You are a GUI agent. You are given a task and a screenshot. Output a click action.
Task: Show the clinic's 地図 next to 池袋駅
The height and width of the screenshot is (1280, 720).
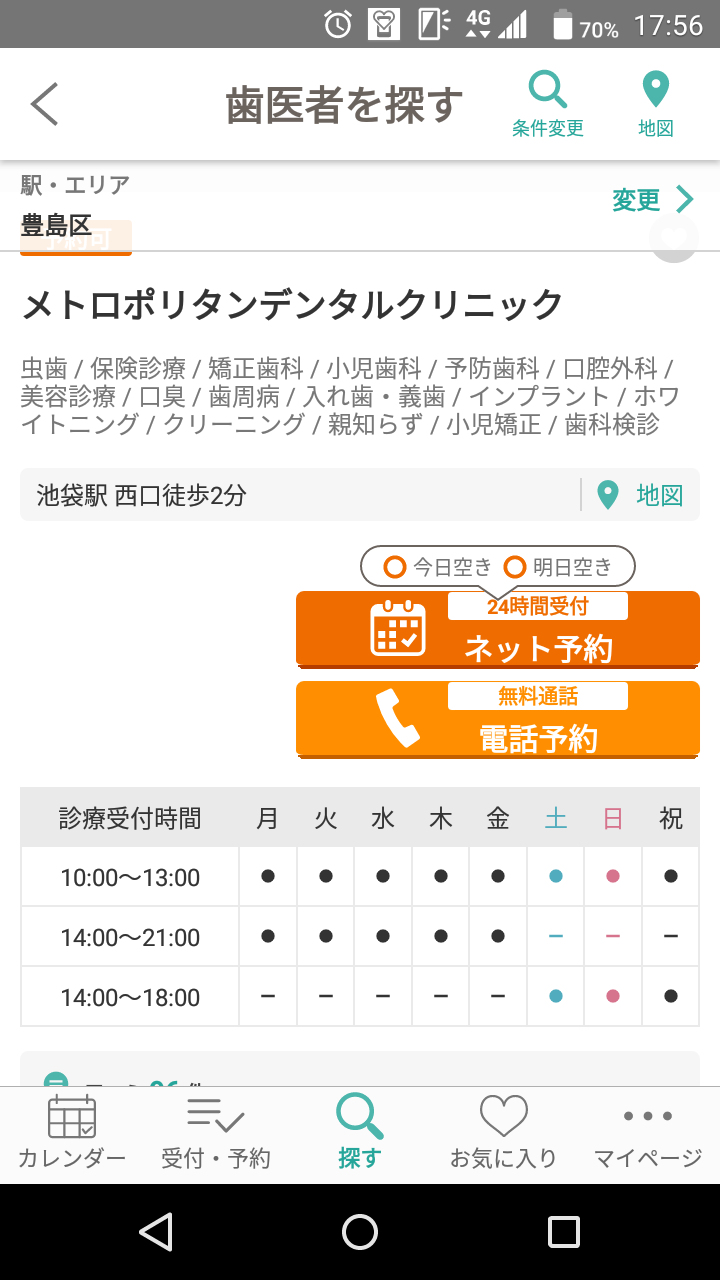coord(641,495)
